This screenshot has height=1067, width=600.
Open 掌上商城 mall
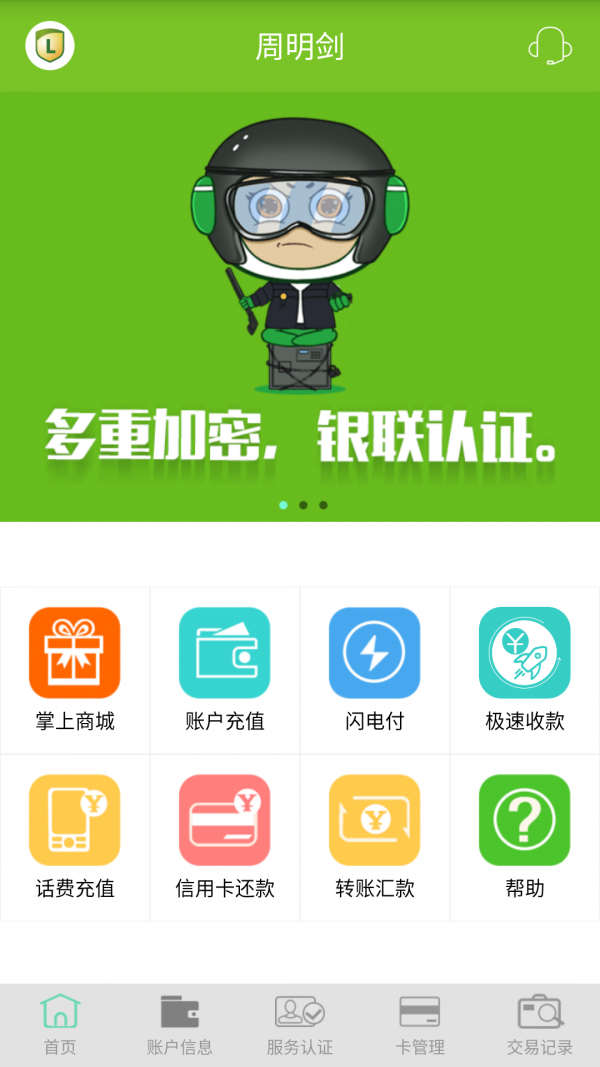pyautogui.click(x=75, y=669)
